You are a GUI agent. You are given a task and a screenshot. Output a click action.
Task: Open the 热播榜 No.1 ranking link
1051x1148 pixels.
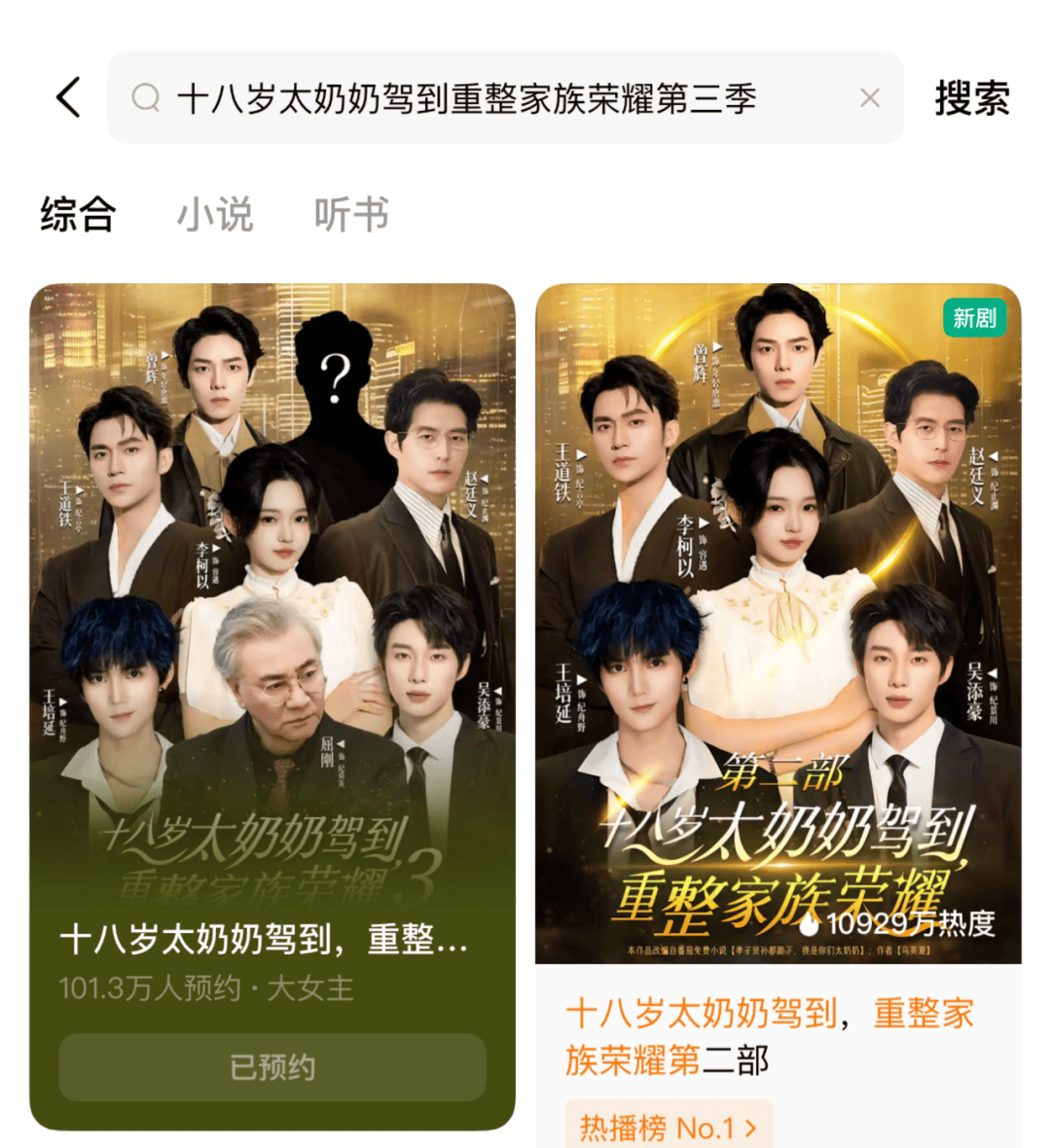coord(668,1128)
